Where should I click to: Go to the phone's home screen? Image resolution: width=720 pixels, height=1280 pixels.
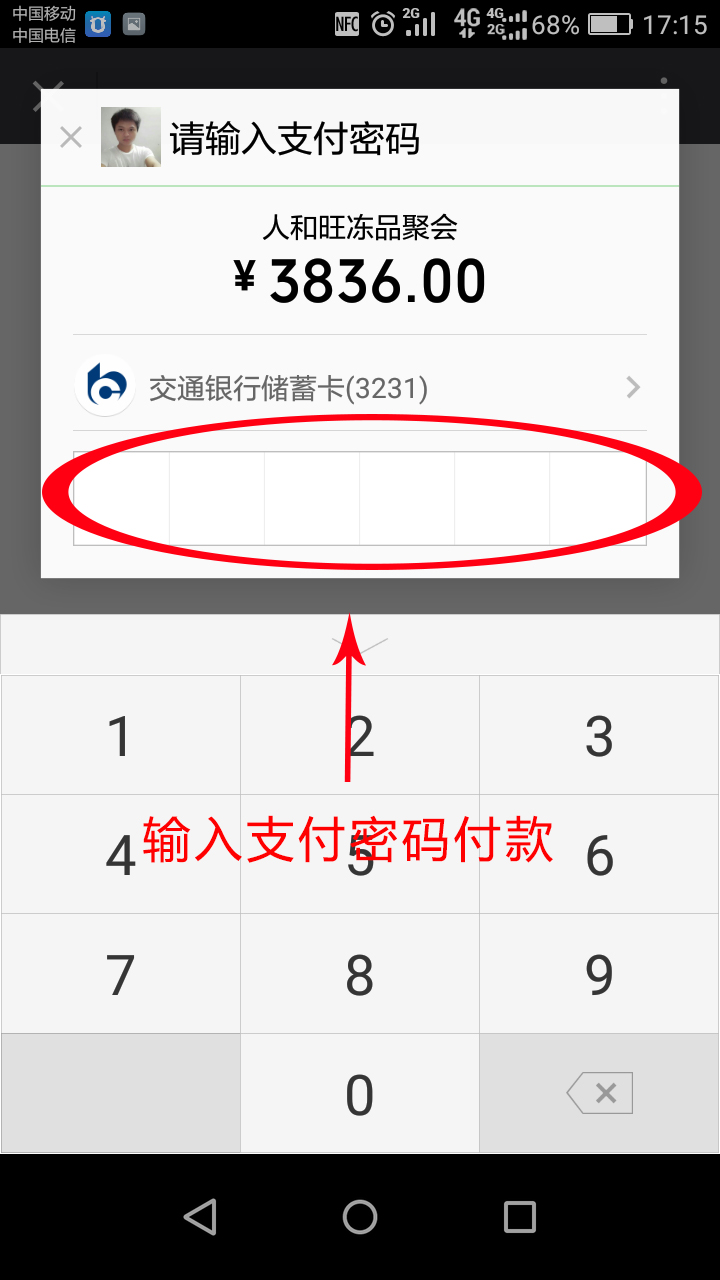[360, 1217]
